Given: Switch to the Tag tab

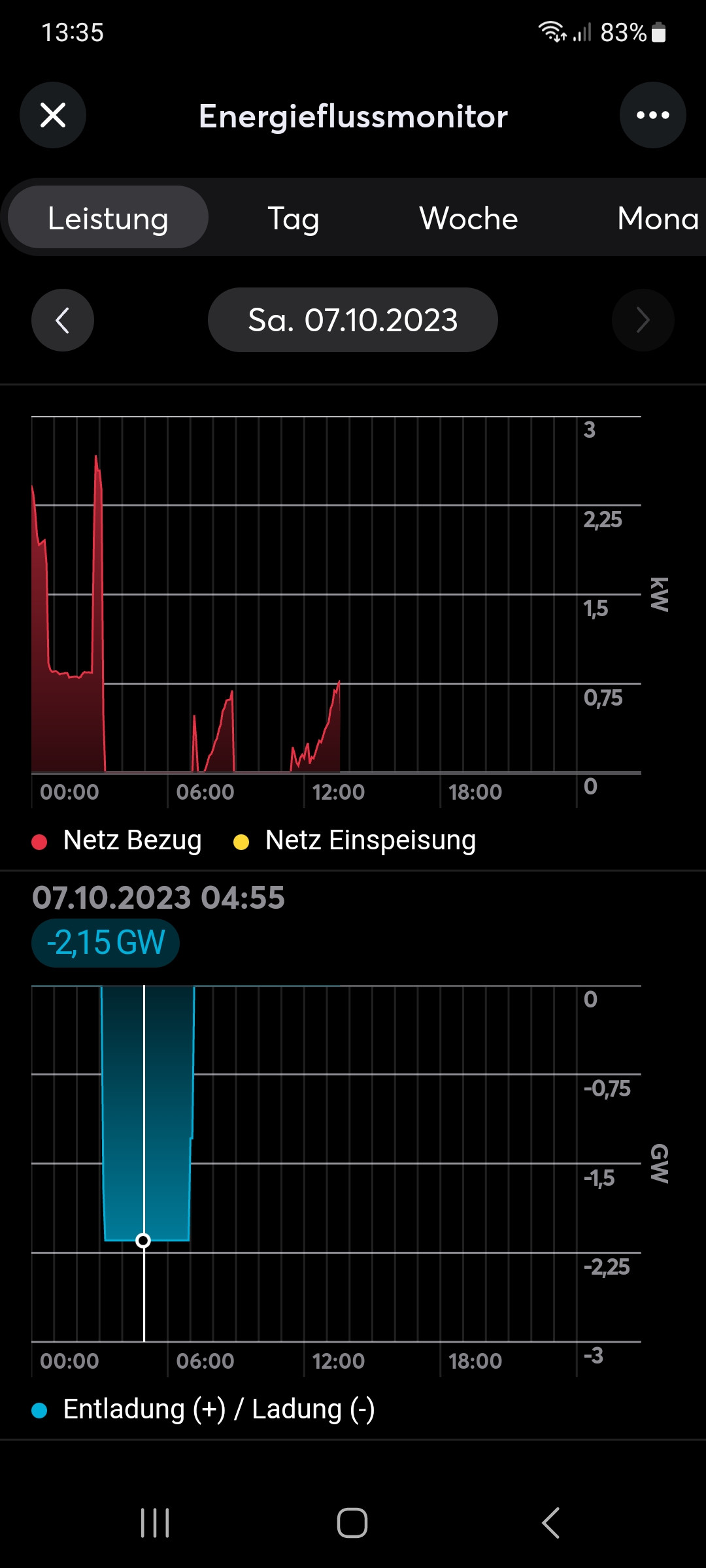Looking at the screenshot, I should point(294,218).
